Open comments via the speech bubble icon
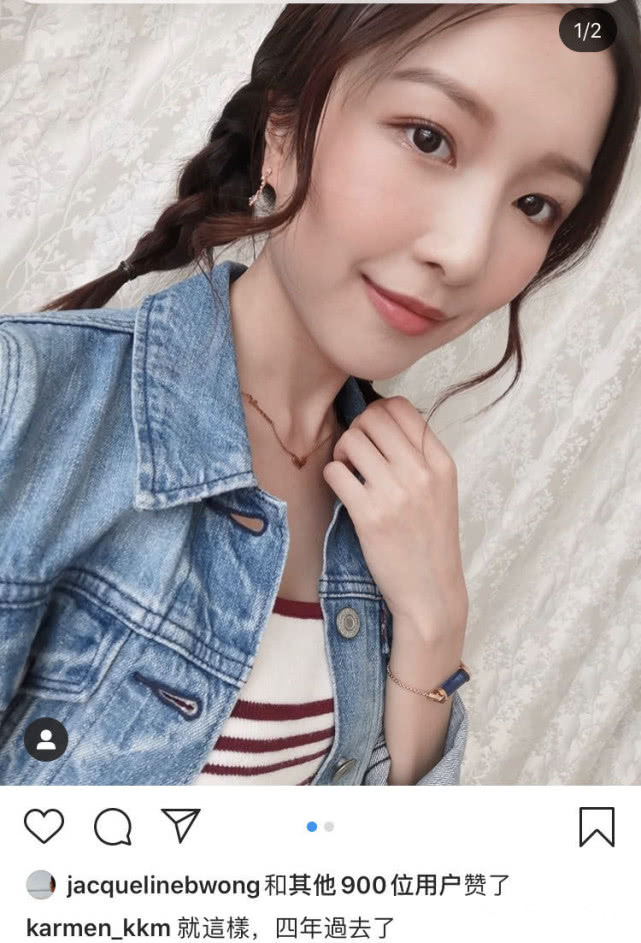This screenshot has width=641, height=943. point(112,826)
